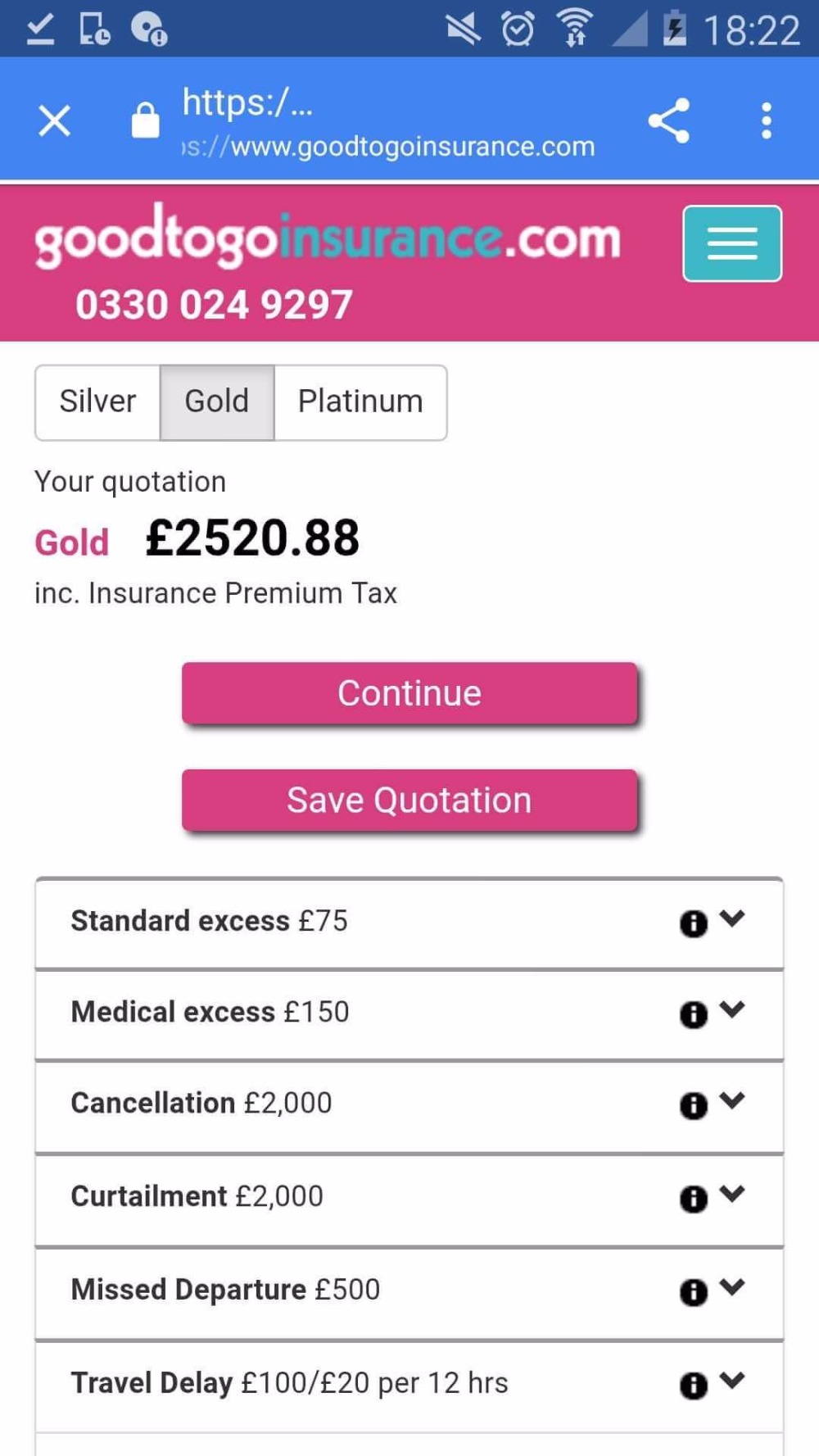Expand the Medical excess row
This screenshot has width=819, height=1456.
pyautogui.click(x=409, y=1014)
